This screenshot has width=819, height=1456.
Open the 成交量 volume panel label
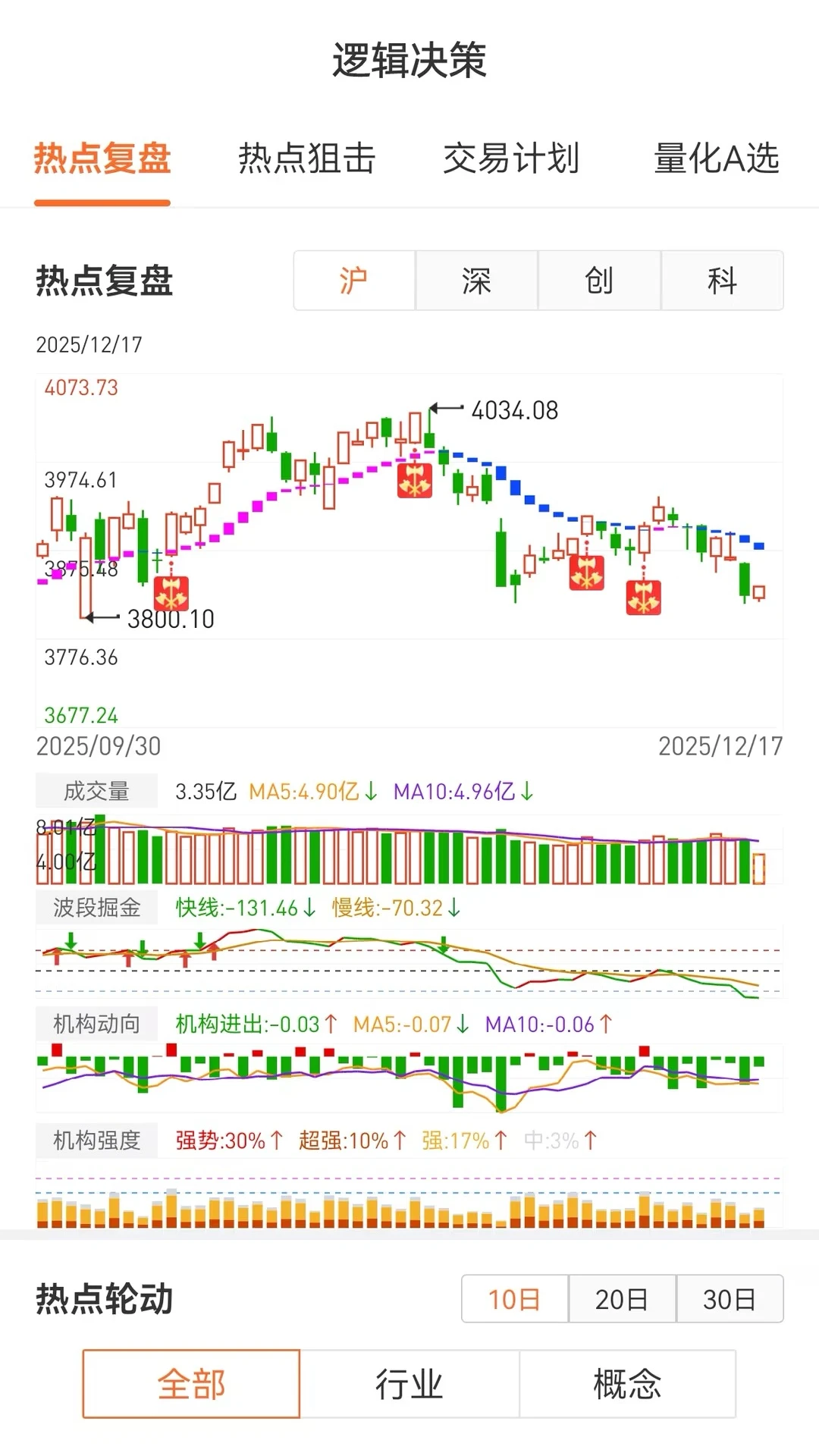(x=98, y=791)
